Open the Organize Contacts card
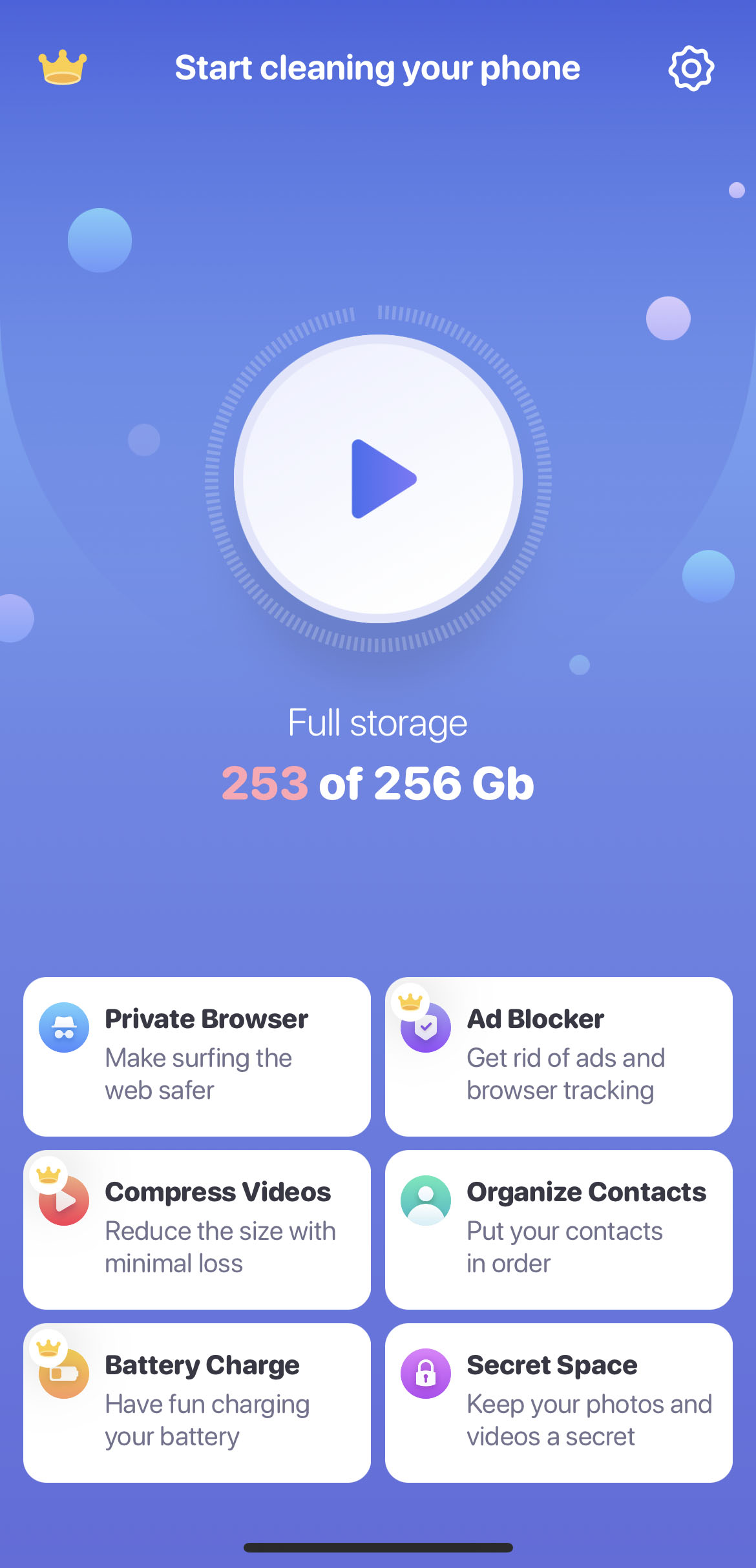The image size is (756, 1568). point(559,1230)
